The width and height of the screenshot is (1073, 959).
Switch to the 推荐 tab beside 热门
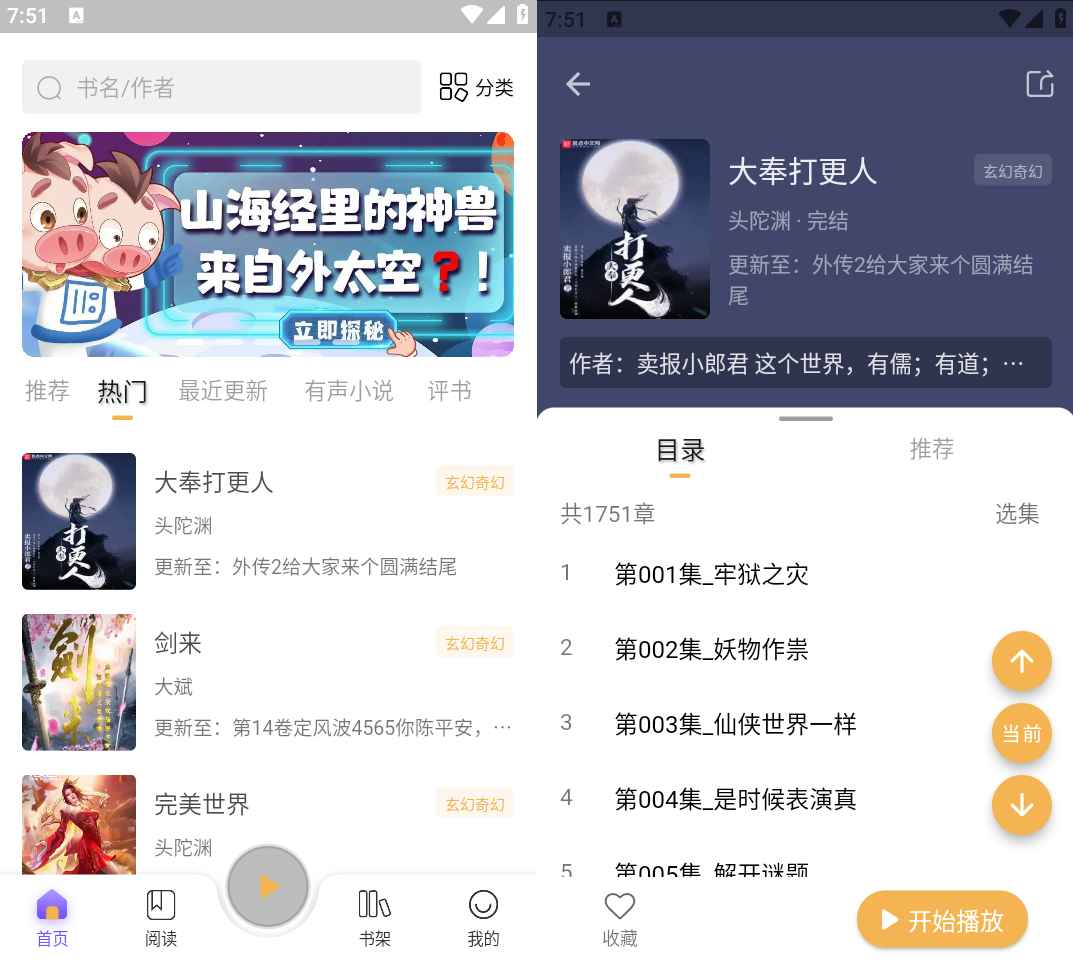tap(47, 391)
